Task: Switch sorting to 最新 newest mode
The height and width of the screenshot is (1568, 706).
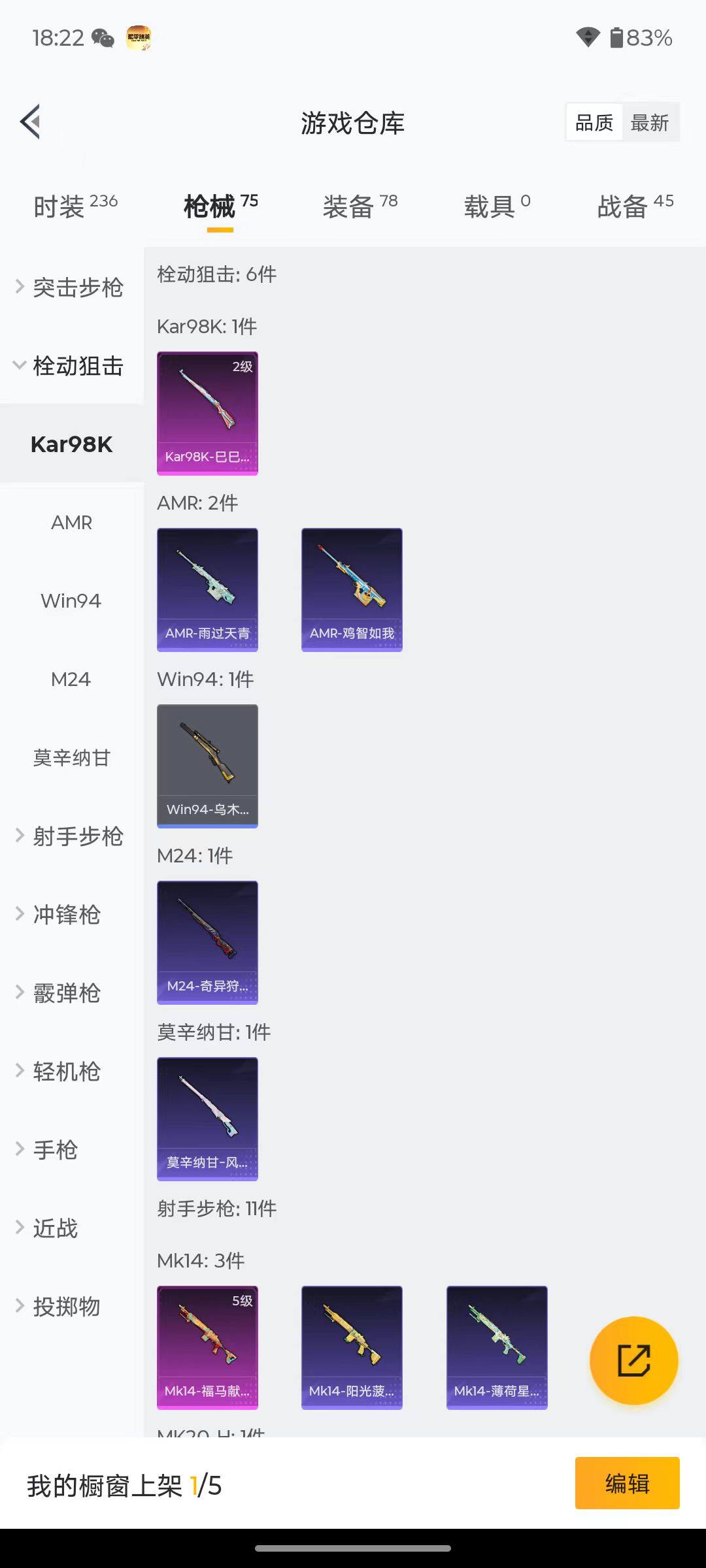Action: [650, 122]
